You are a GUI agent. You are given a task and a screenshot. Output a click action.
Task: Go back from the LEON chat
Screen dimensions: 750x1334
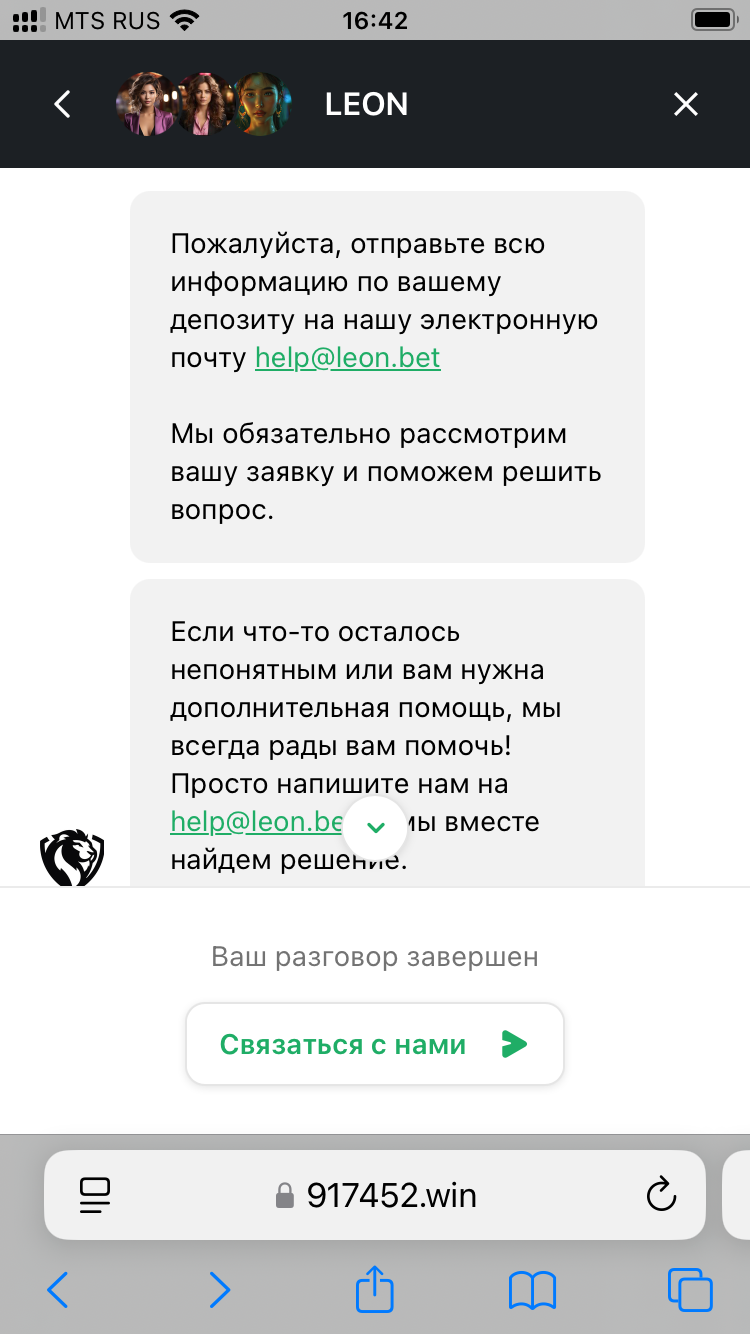(63, 104)
